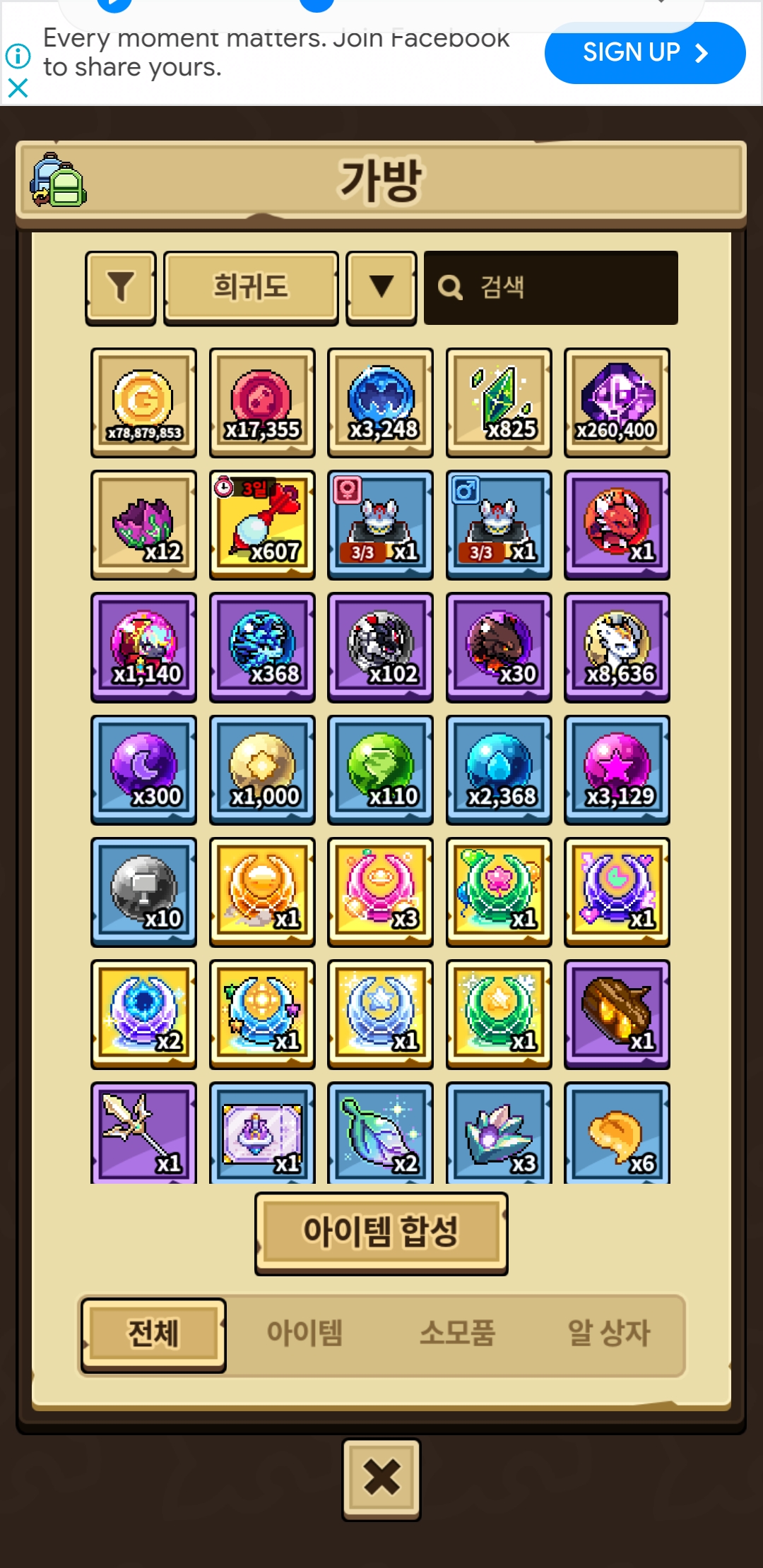The height and width of the screenshot is (1568, 763).
Task: Switch to the 알 상자 tab
Action: 608,1334
